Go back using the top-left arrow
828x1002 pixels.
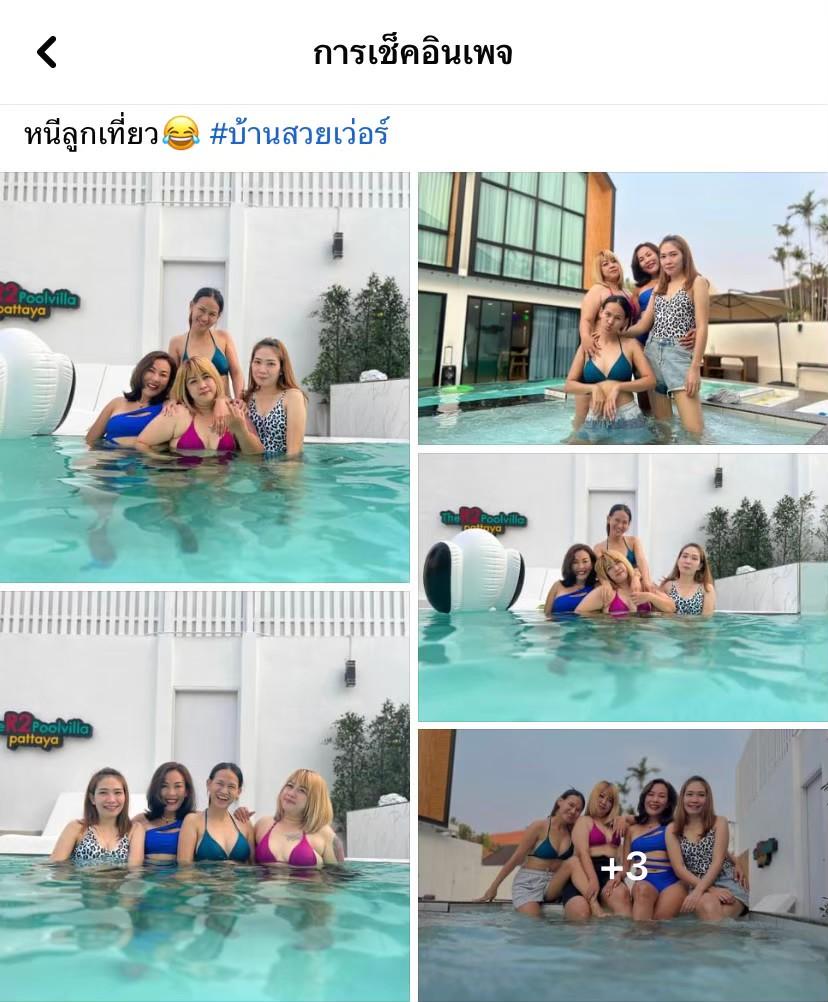[46, 52]
